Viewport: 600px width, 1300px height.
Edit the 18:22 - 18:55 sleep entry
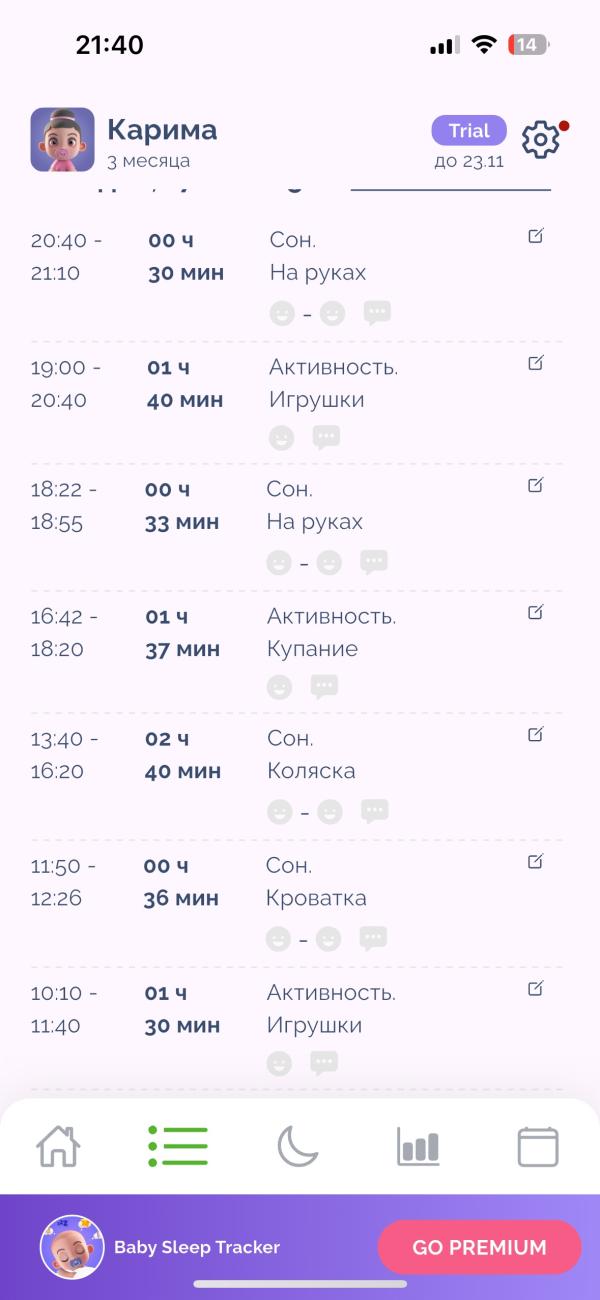[x=536, y=485]
